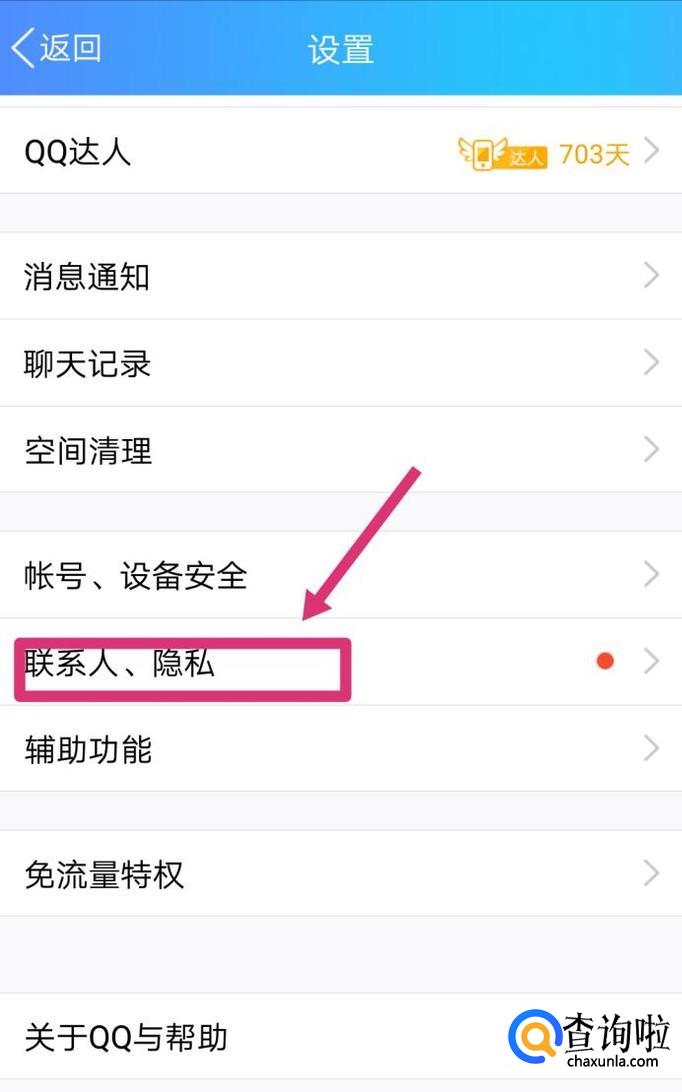Image resolution: width=682 pixels, height=1092 pixels.
Task: Select 免流量特权 row
Action: point(340,874)
